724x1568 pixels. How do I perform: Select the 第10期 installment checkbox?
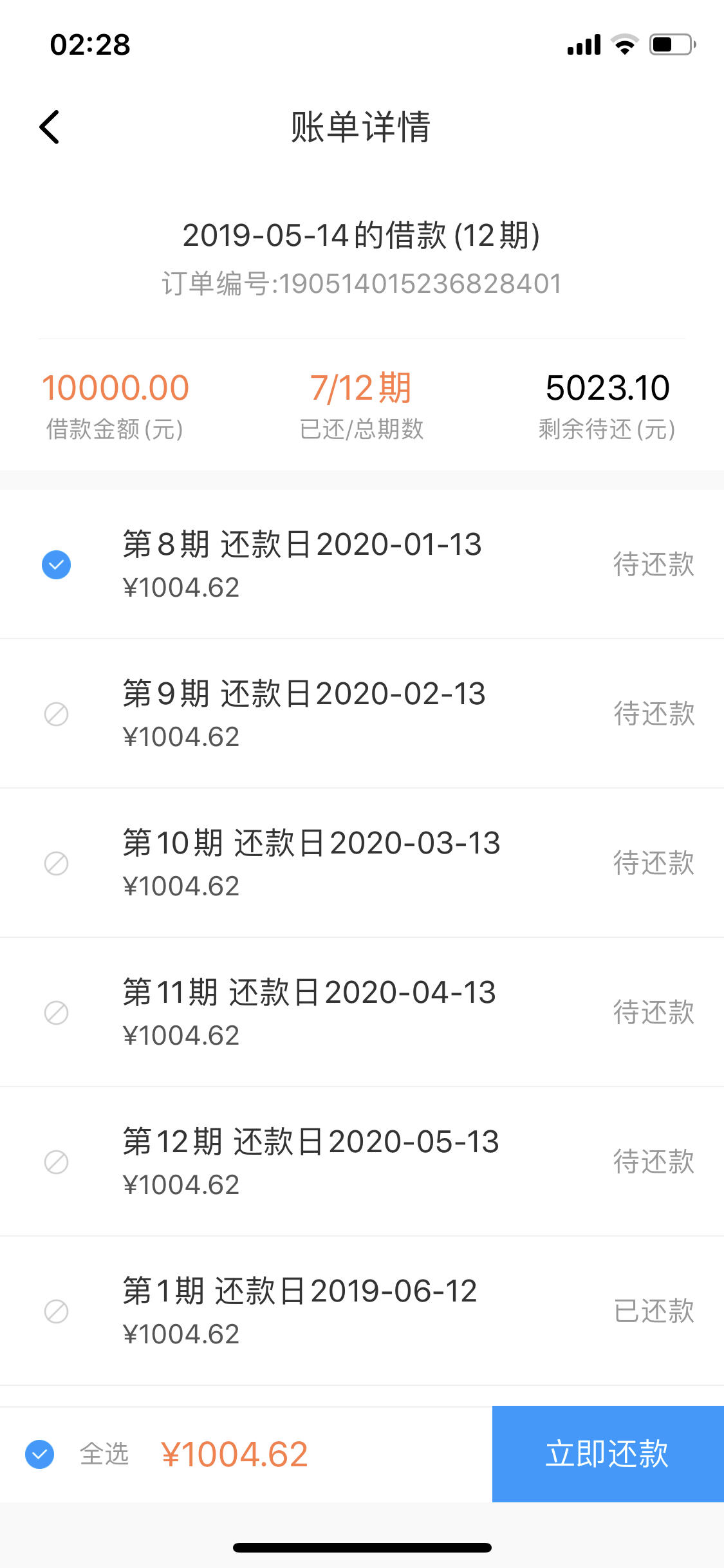(x=56, y=863)
